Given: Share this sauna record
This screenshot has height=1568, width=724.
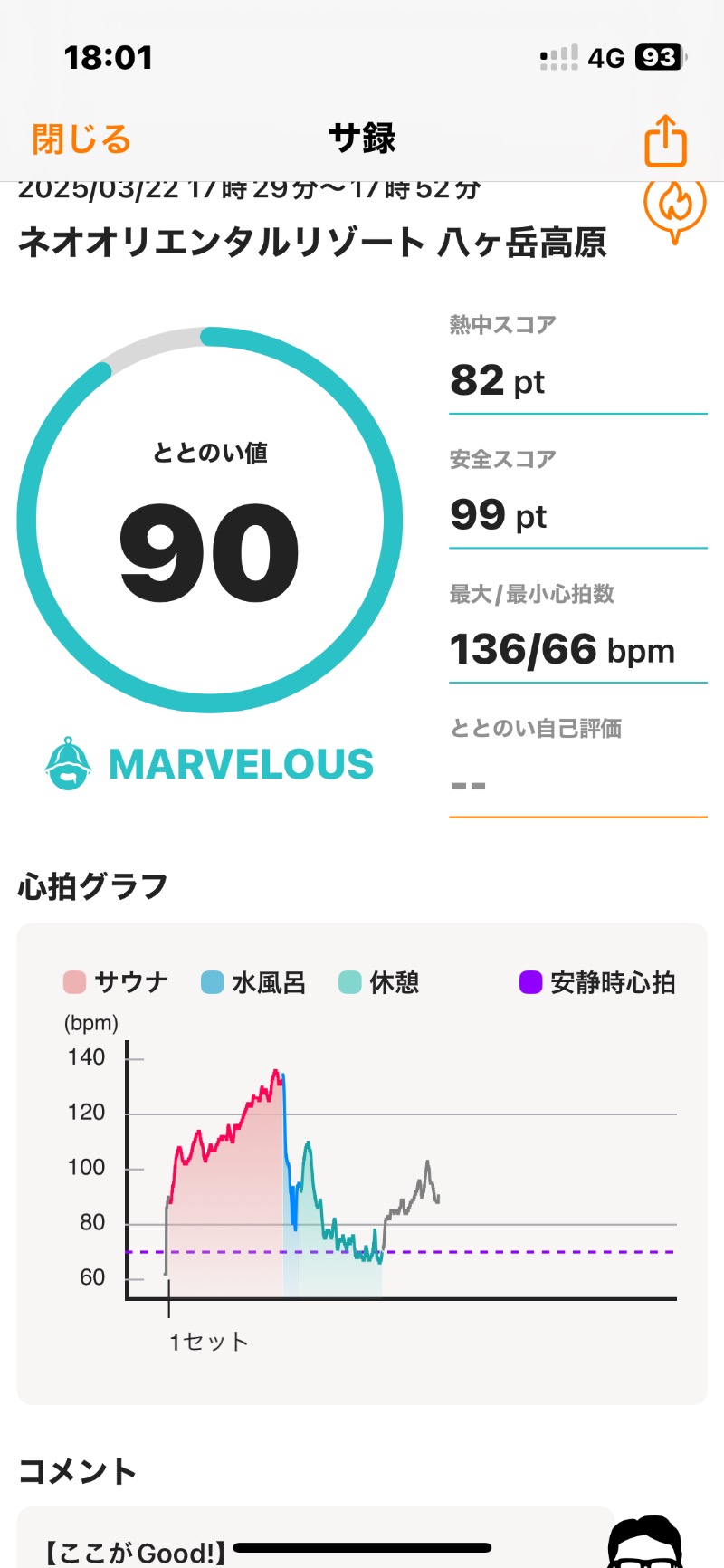Looking at the screenshot, I should click(x=665, y=141).
